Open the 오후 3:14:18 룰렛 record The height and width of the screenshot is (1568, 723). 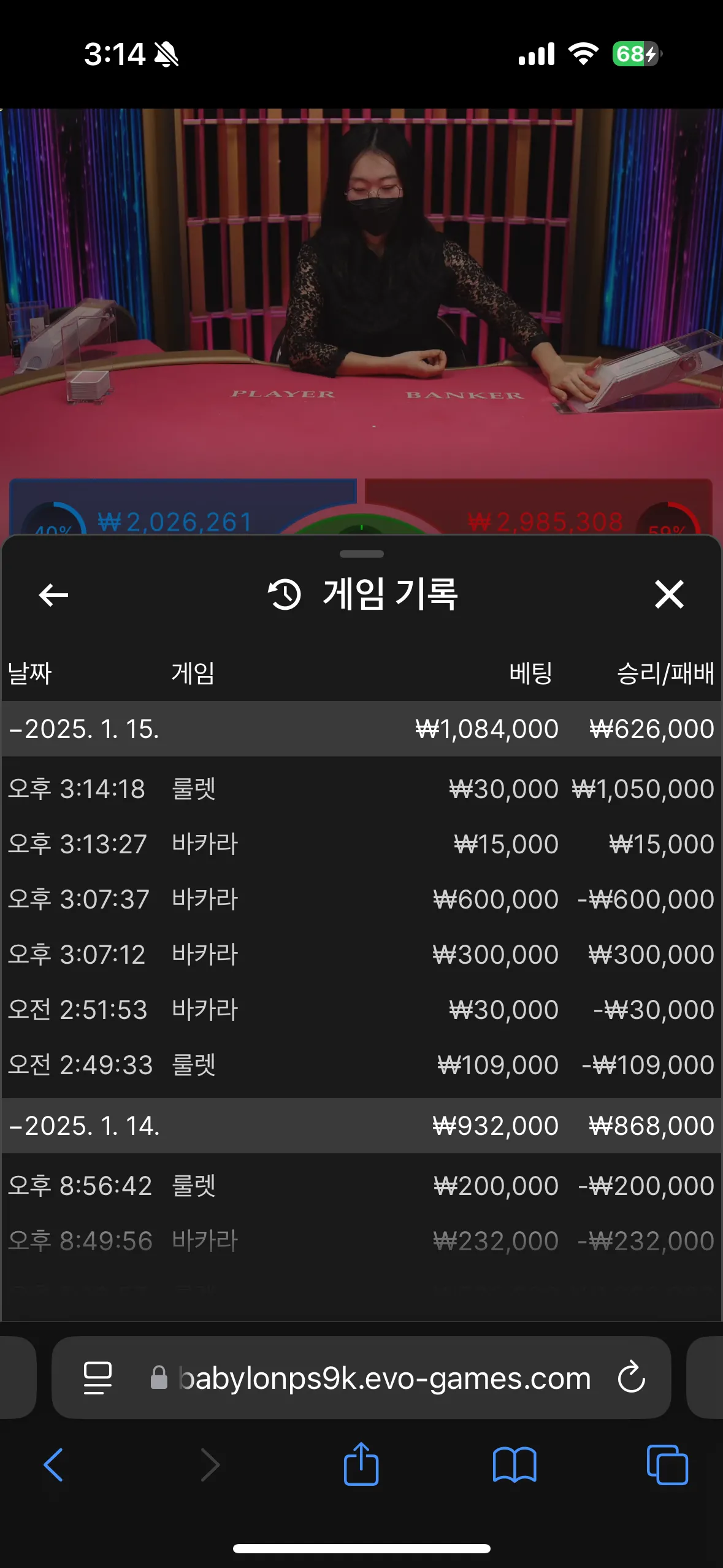(361, 789)
